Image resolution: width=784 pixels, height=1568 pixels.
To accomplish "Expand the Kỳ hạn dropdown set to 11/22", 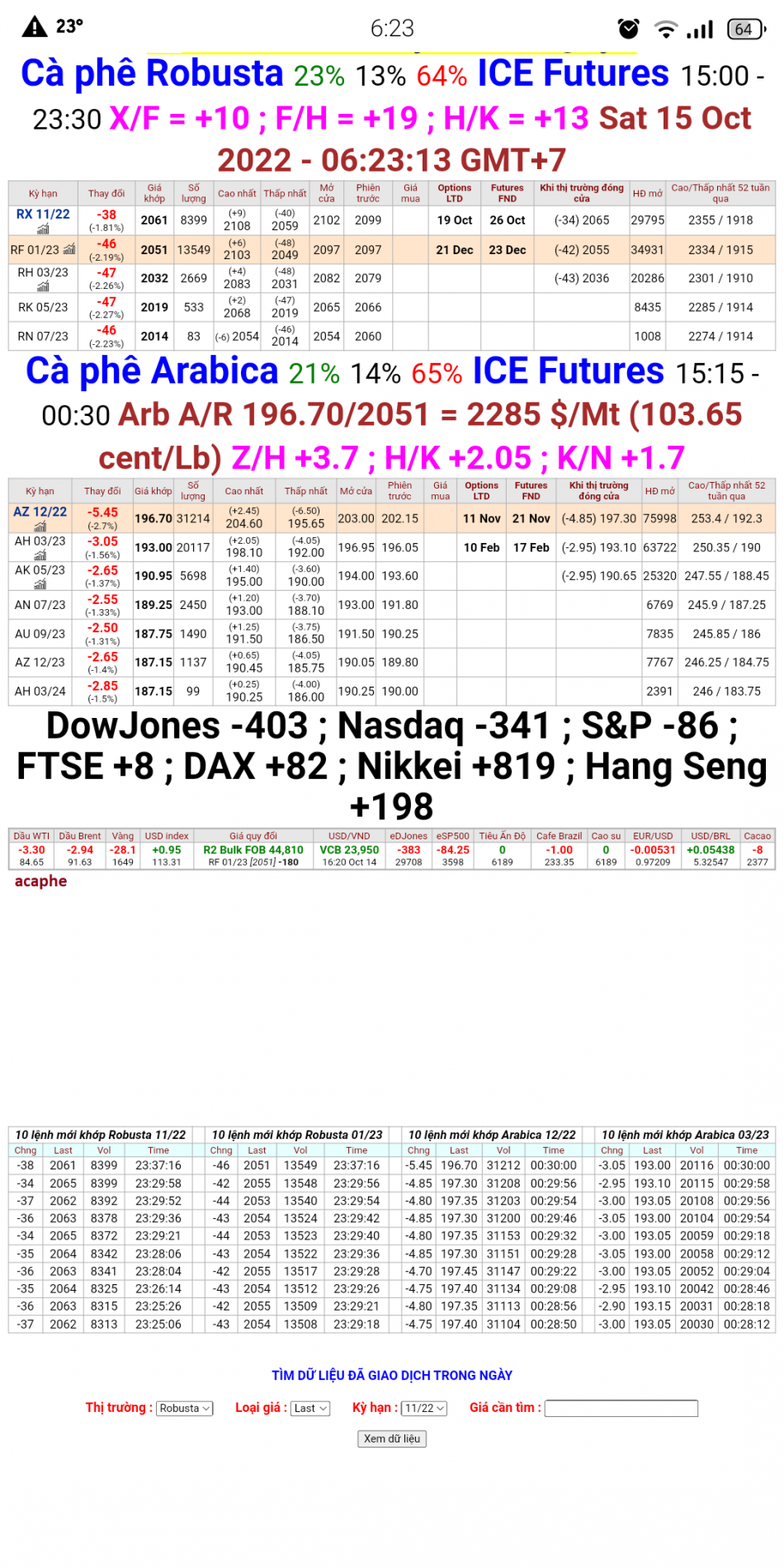I will point(423,1408).
